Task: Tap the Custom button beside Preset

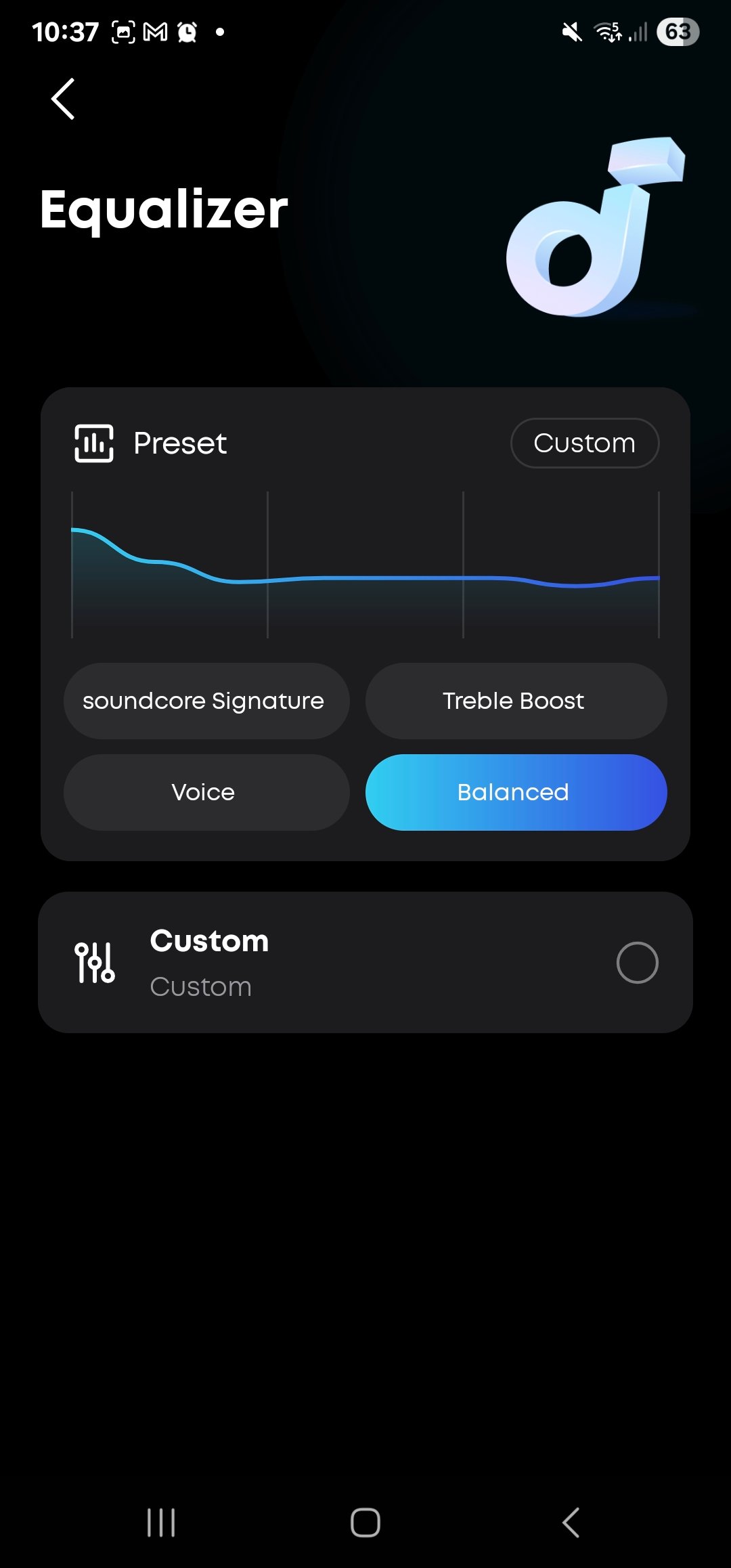Action: pos(585,443)
